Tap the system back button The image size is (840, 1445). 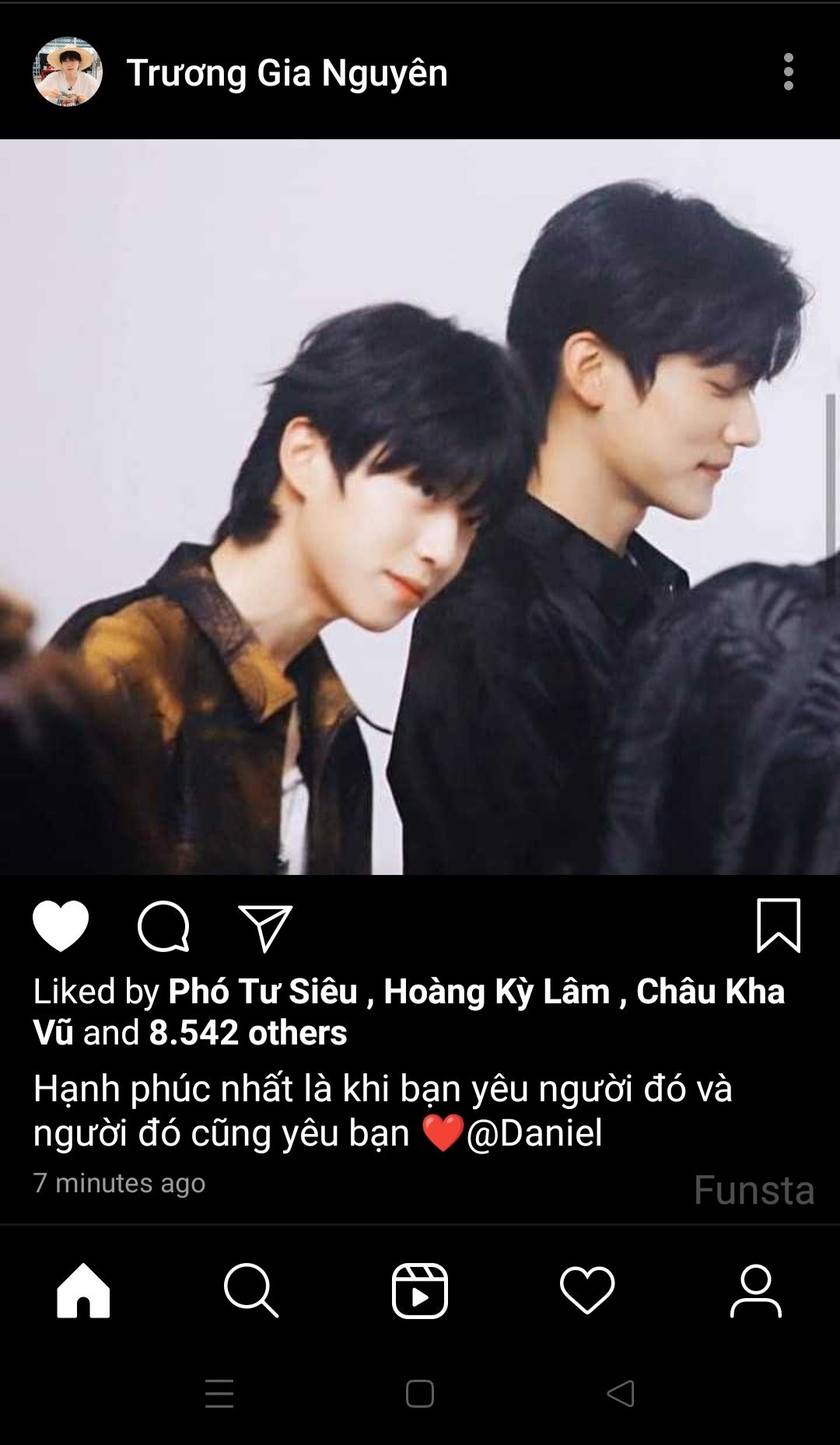click(621, 1393)
